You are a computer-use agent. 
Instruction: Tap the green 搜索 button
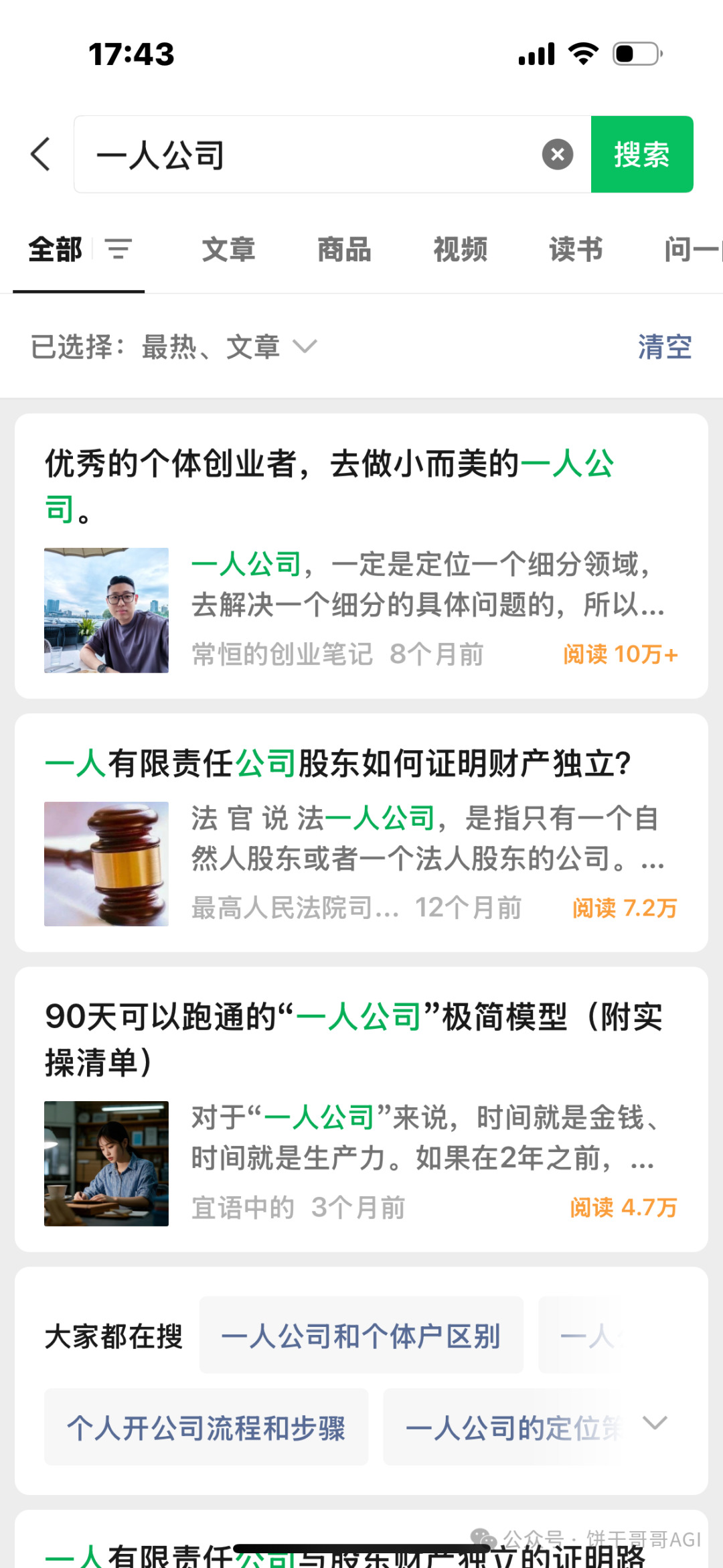point(642,154)
